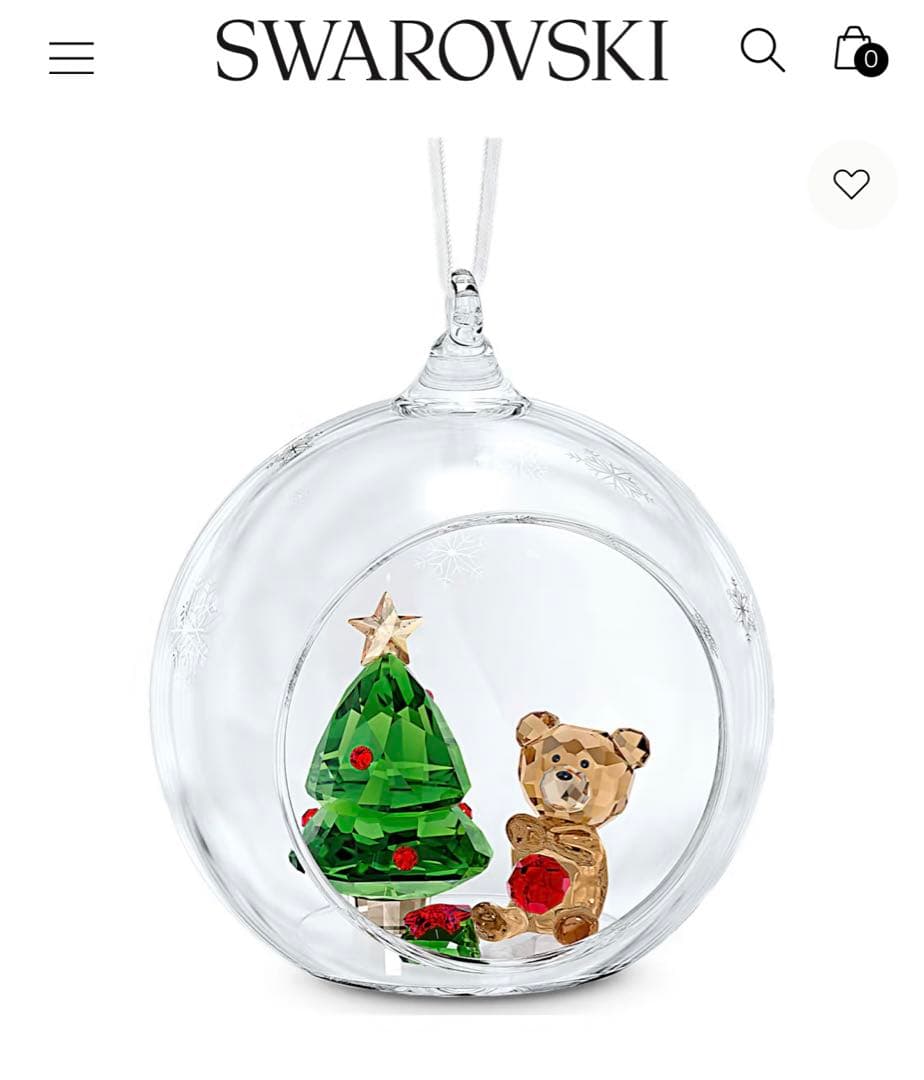Open the hamburger navigation menu
The width and height of the screenshot is (924, 1080).
tap(71, 58)
